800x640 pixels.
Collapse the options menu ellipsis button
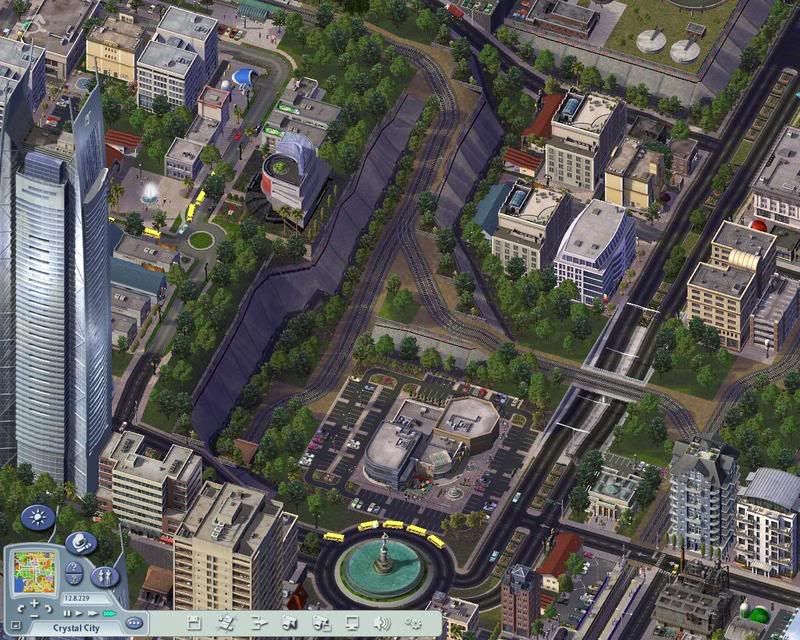tap(134, 623)
